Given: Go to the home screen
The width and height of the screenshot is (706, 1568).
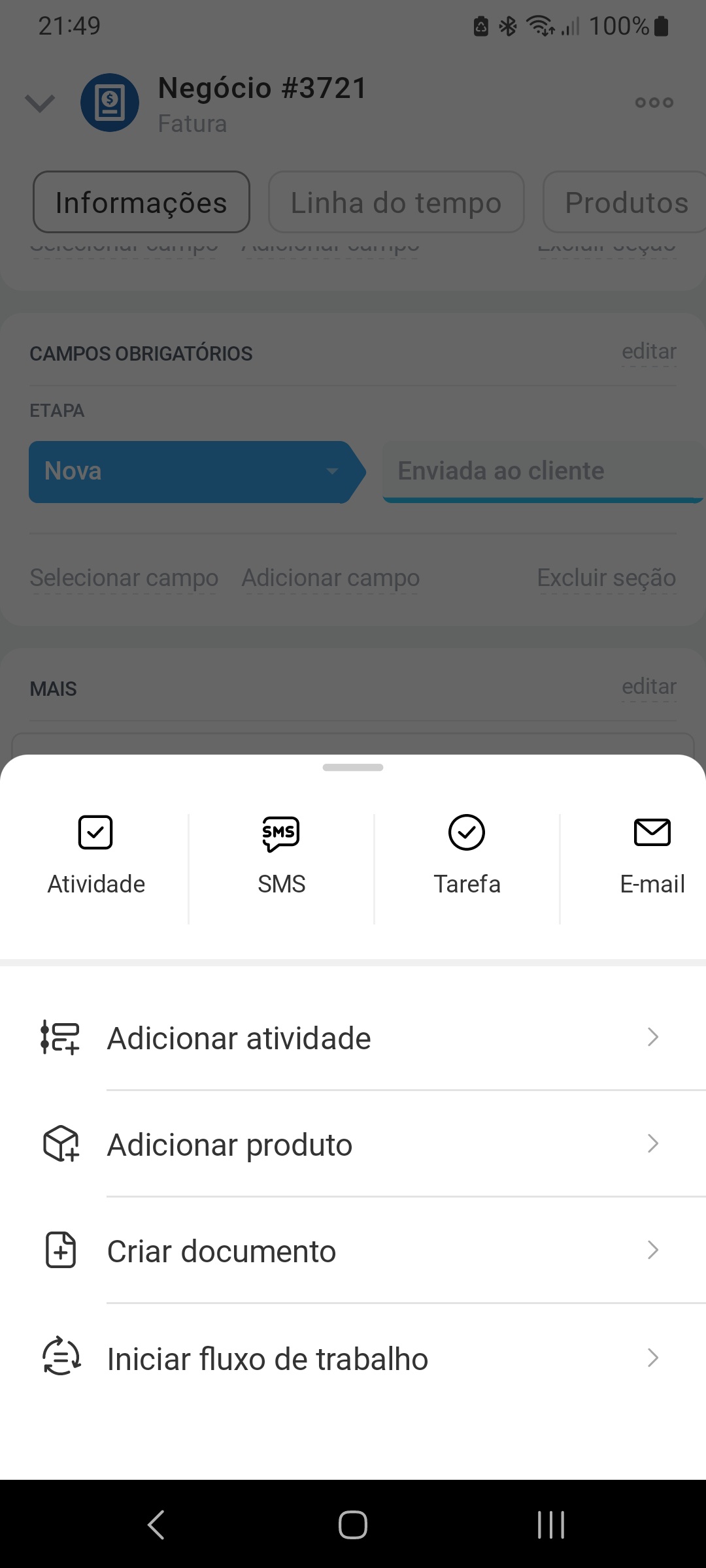Looking at the screenshot, I should [x=353, y=1525].
